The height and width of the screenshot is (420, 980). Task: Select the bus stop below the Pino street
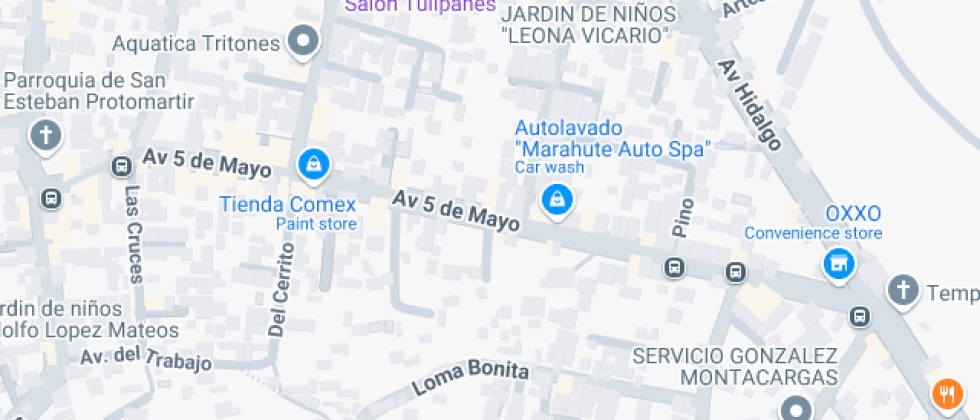tap(674, 268)
